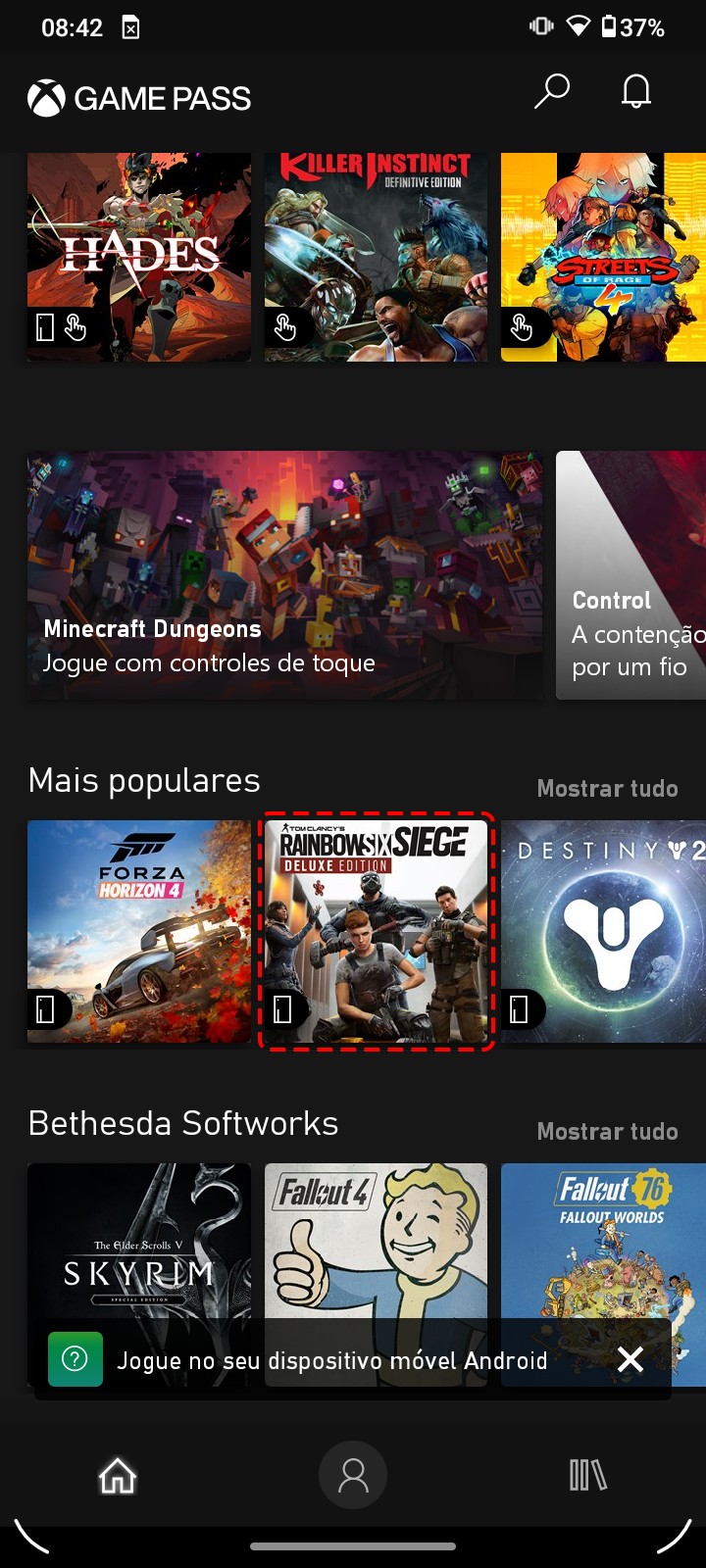Go to the Home tab
This screenshot has width=706, height=1568.
(118, 1475)
